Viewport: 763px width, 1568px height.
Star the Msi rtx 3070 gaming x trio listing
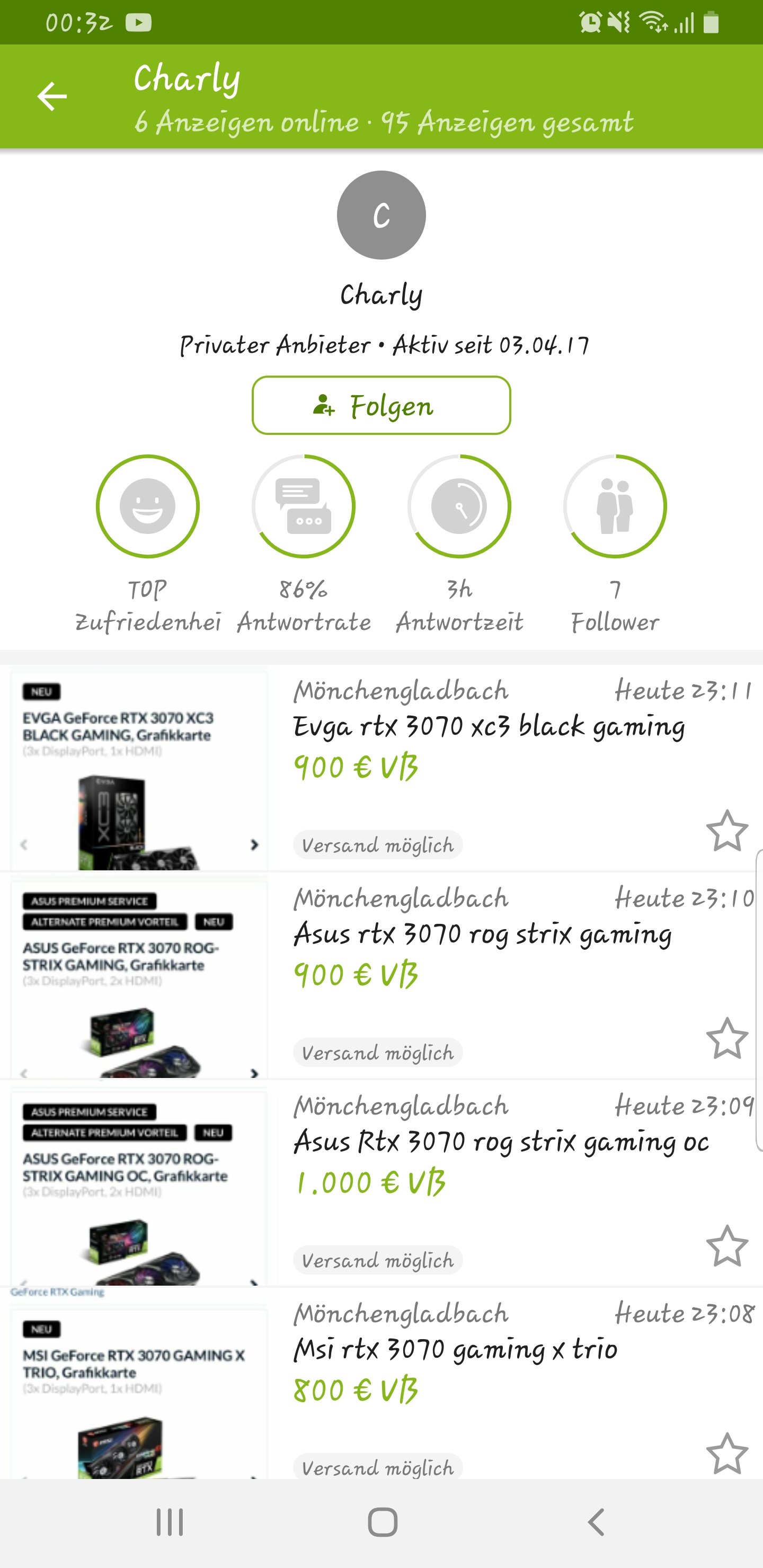(x=726, y=1453)
